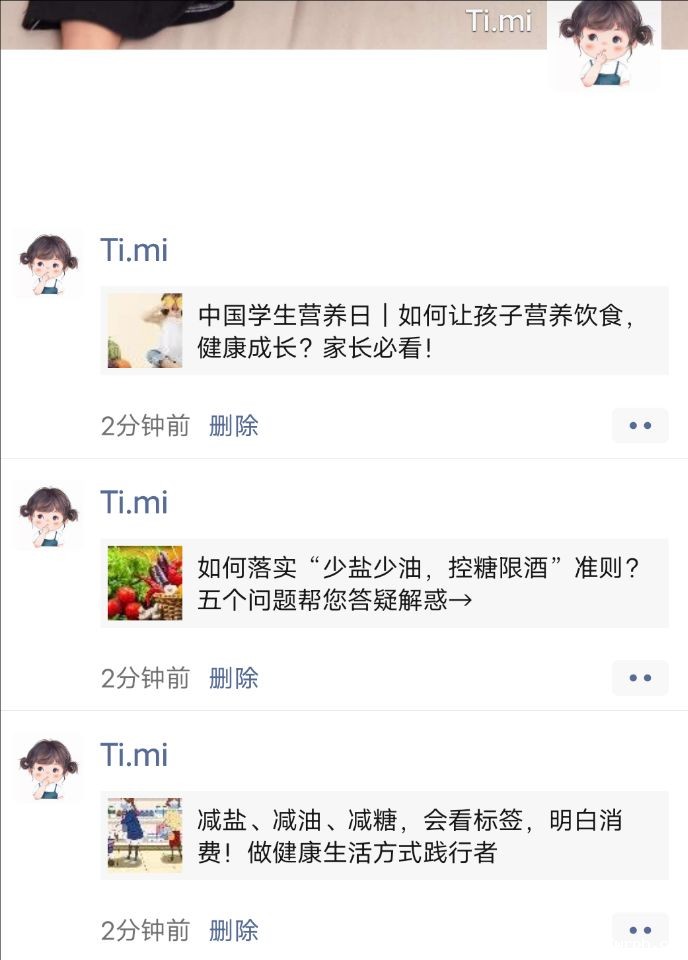This screenshot has height=960, width=688.
Task: Open the 少盐少油，控糖限酒 shared article
Action: coord(384,584)
